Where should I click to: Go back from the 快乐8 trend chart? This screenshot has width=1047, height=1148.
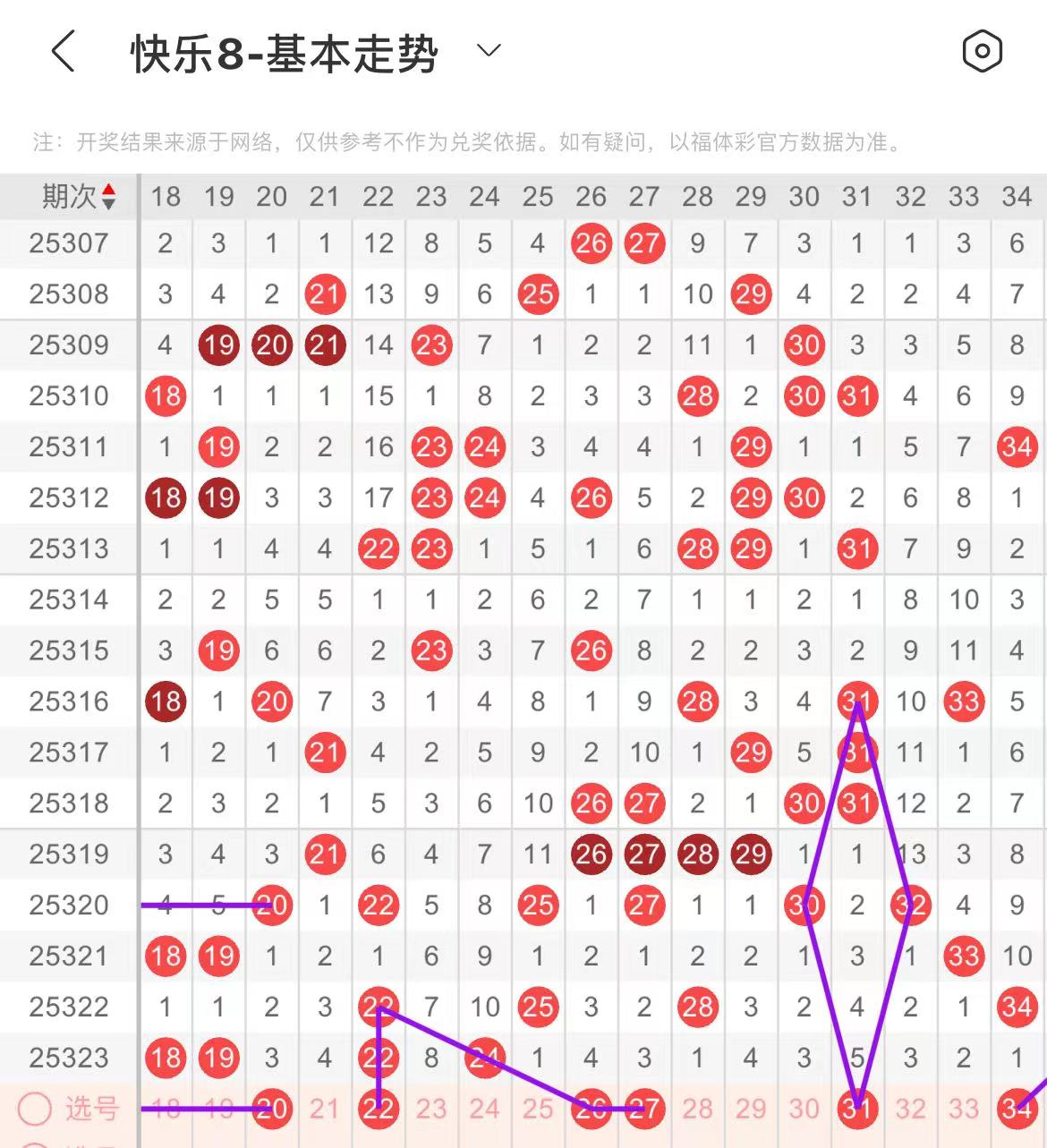click(x=64, y=51)
